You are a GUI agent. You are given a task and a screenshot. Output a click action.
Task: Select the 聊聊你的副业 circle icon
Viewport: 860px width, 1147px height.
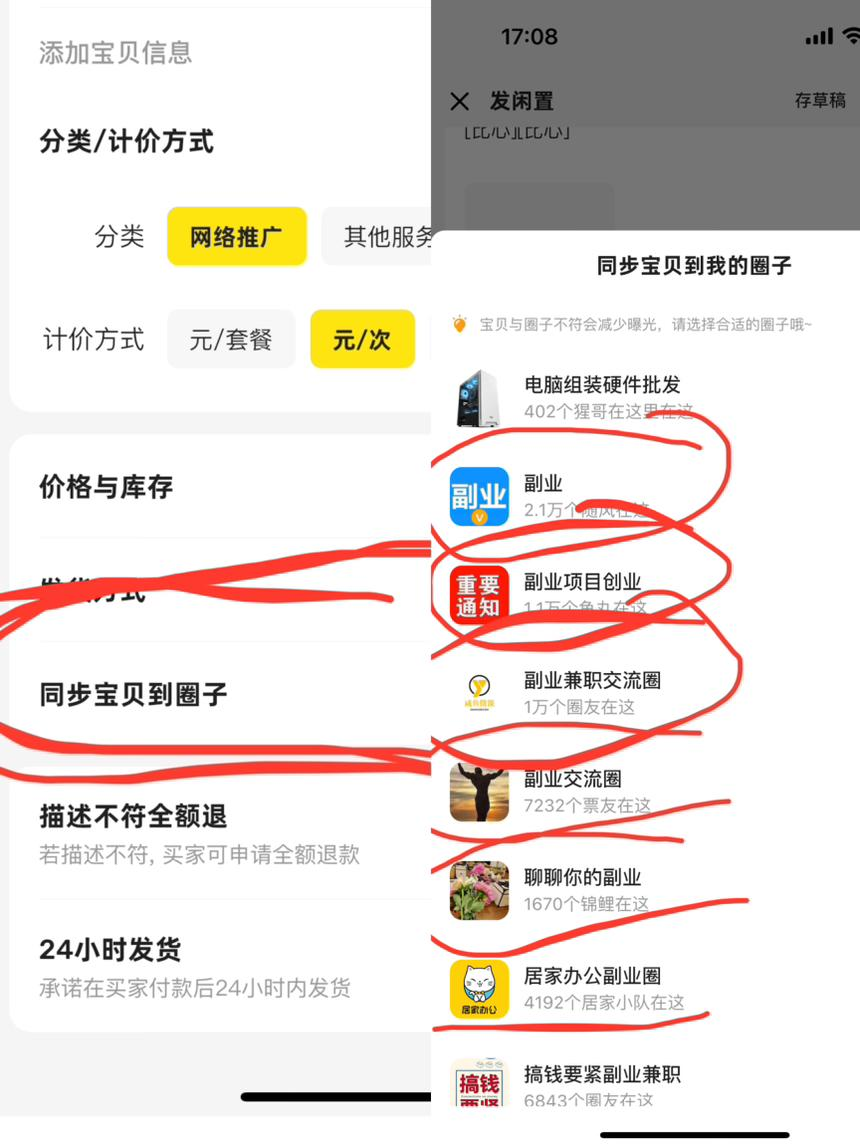[479, 890]
